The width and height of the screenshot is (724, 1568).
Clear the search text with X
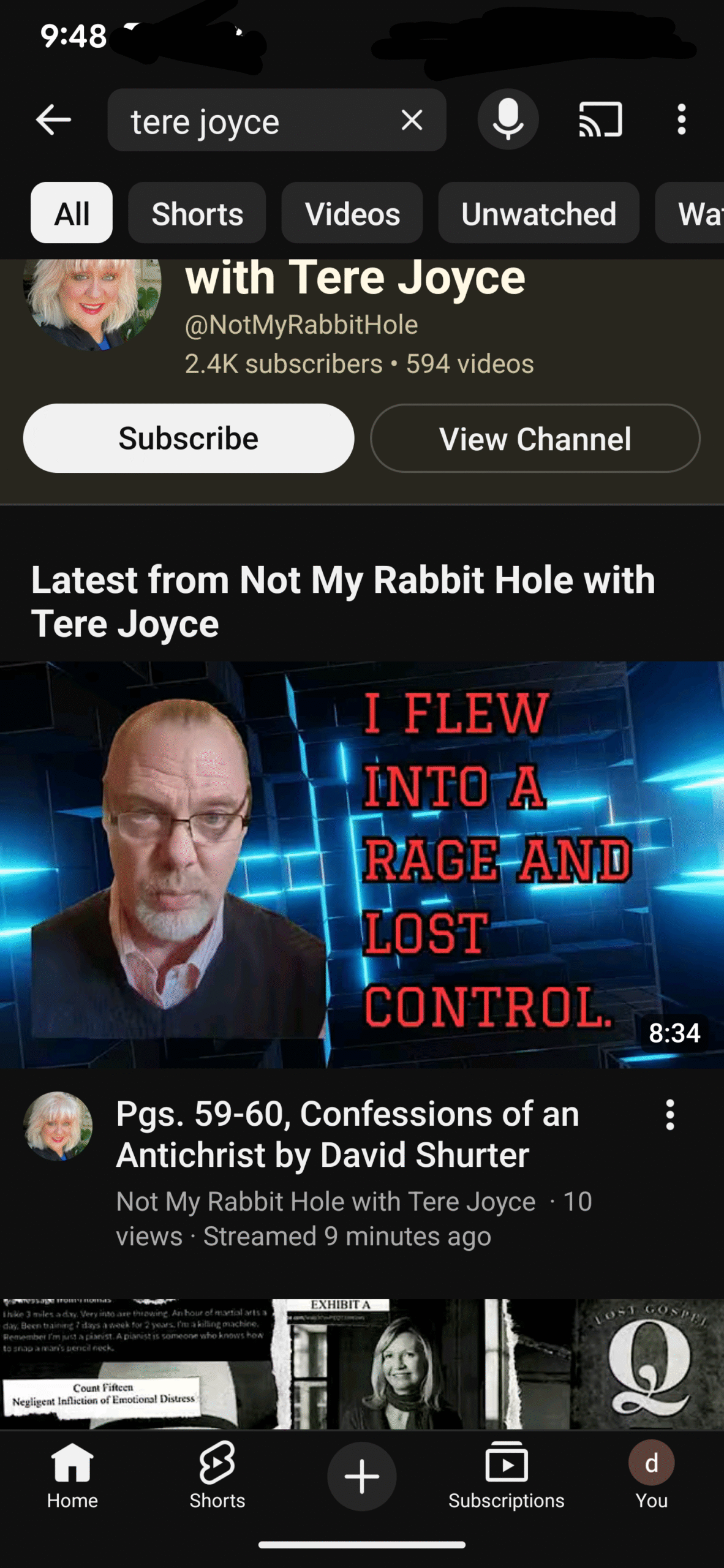point(412,120)
